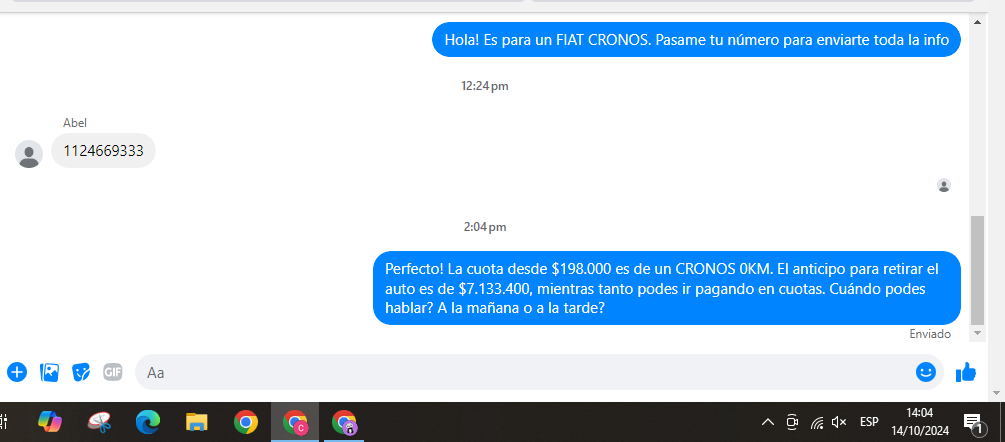This screenshot has height=442, width=1005.
Task: Open the GIF picker
Action: 113,372
